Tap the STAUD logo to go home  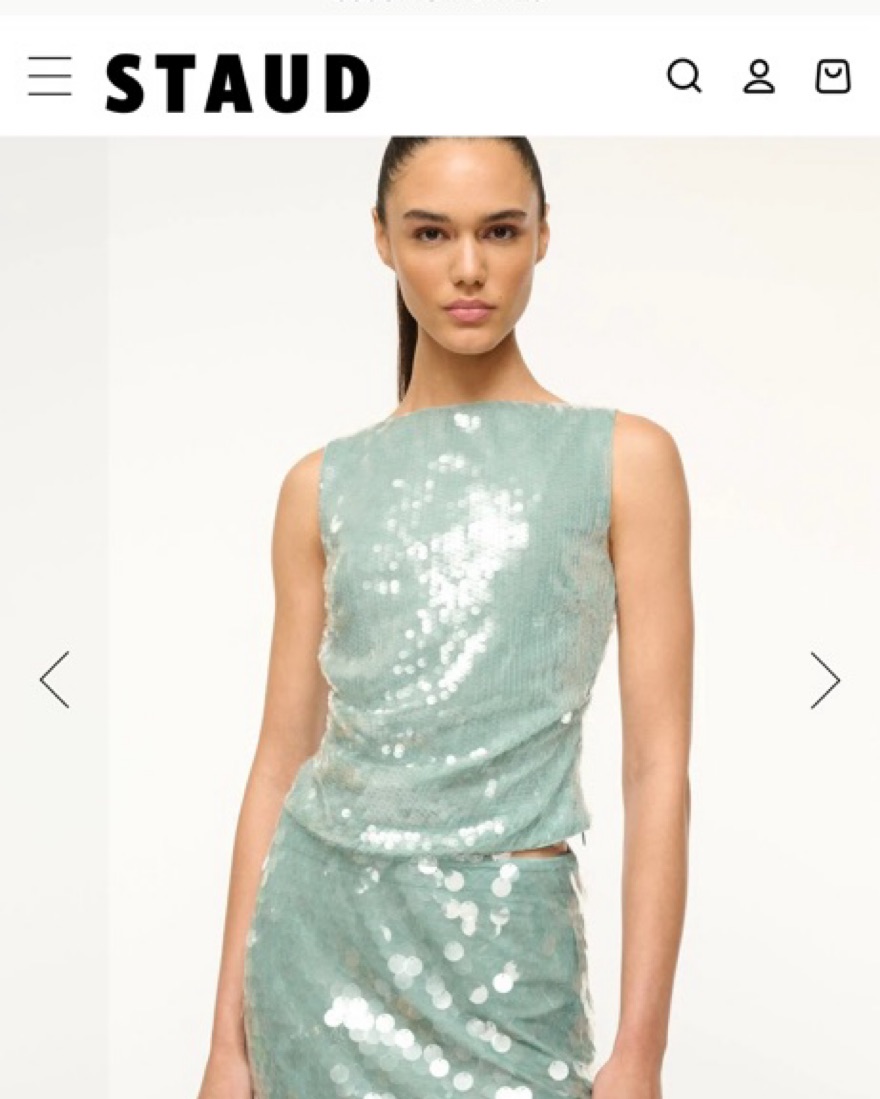[x=237, y=83]
